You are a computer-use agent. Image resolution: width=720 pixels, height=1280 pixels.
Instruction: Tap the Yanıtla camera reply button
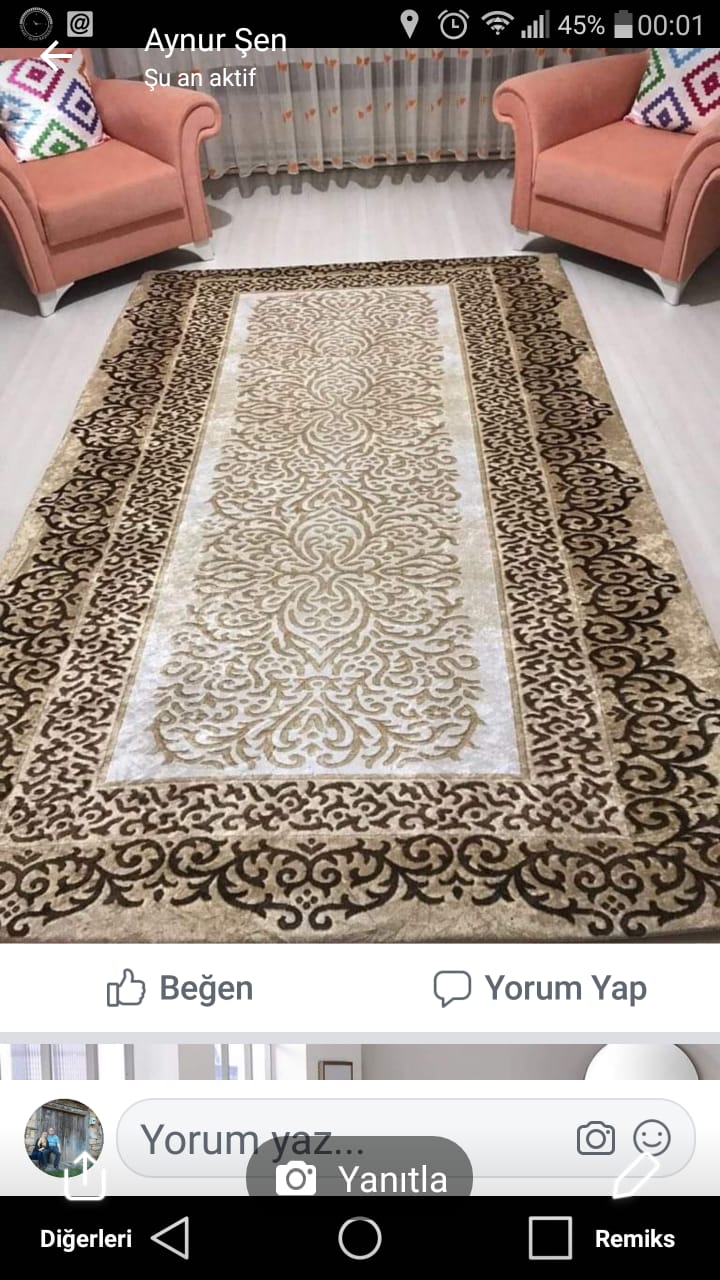click(x=360, y=1179)
